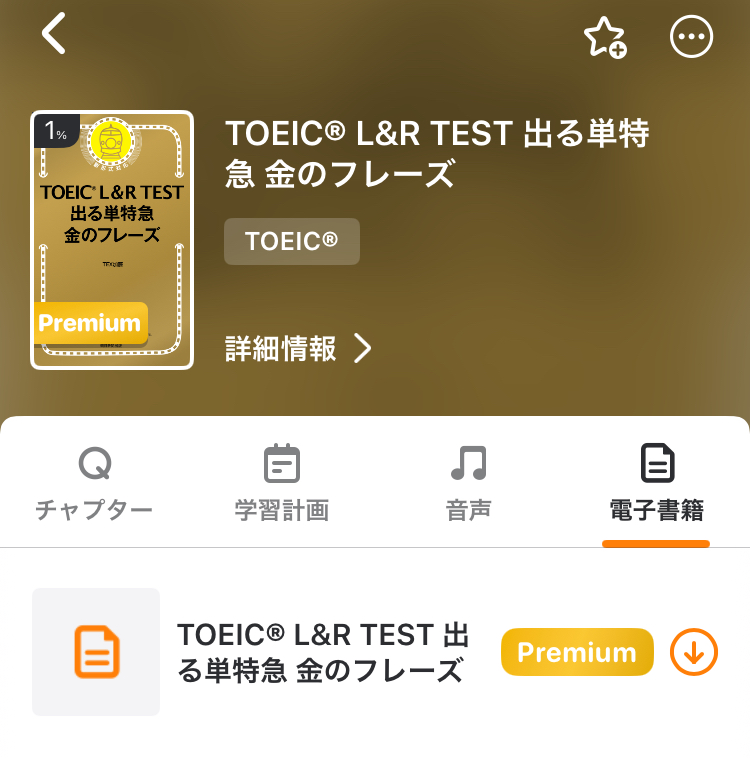The image size is (750, 758).
Task: Tap the 電子書籍 document icon
Action: (x=656, y=463)
